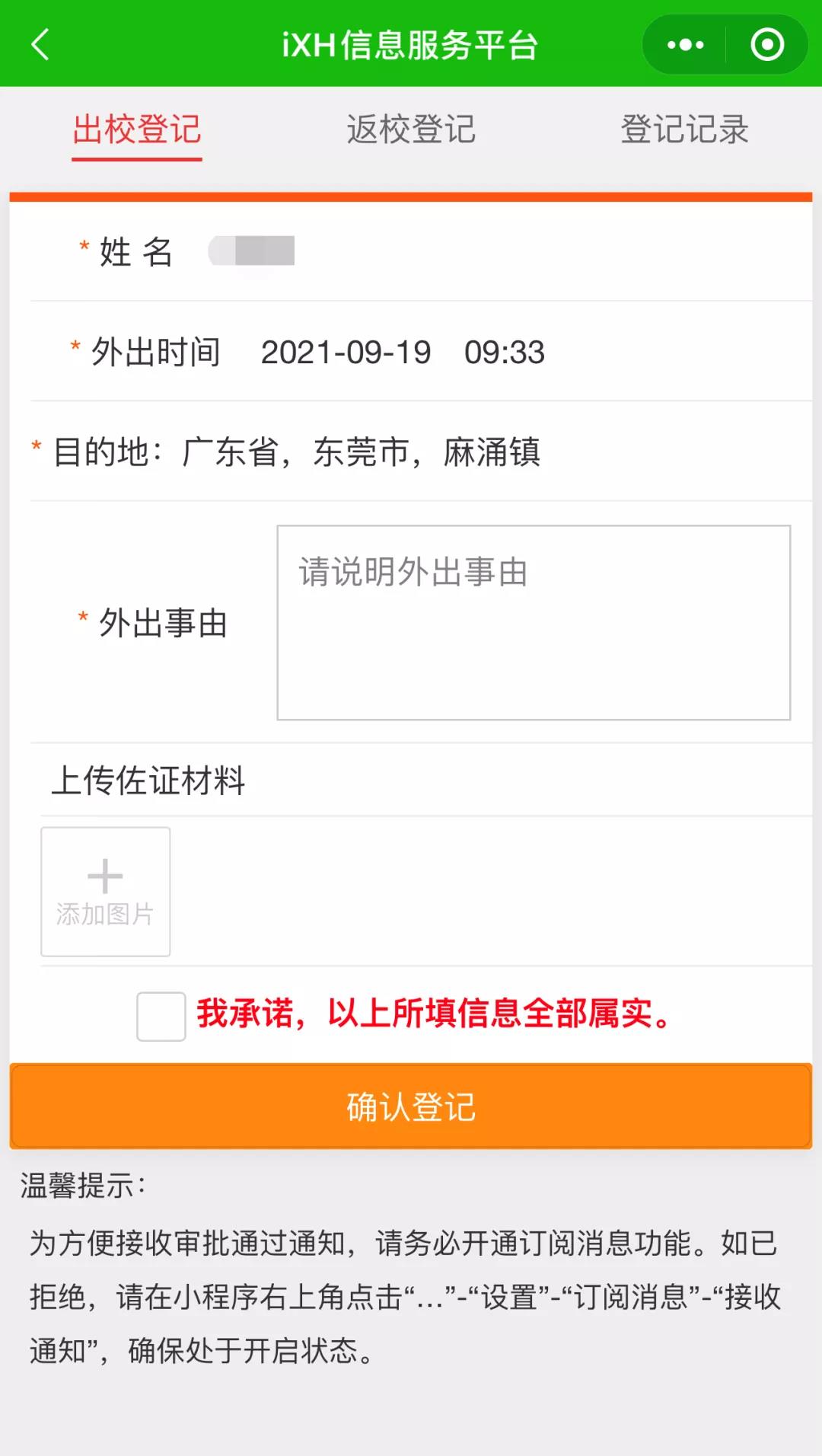The width and height of the screenshot is (822, 1456).
Task: Click the circular minimize capsule icon
Action: tap(769, 45)
